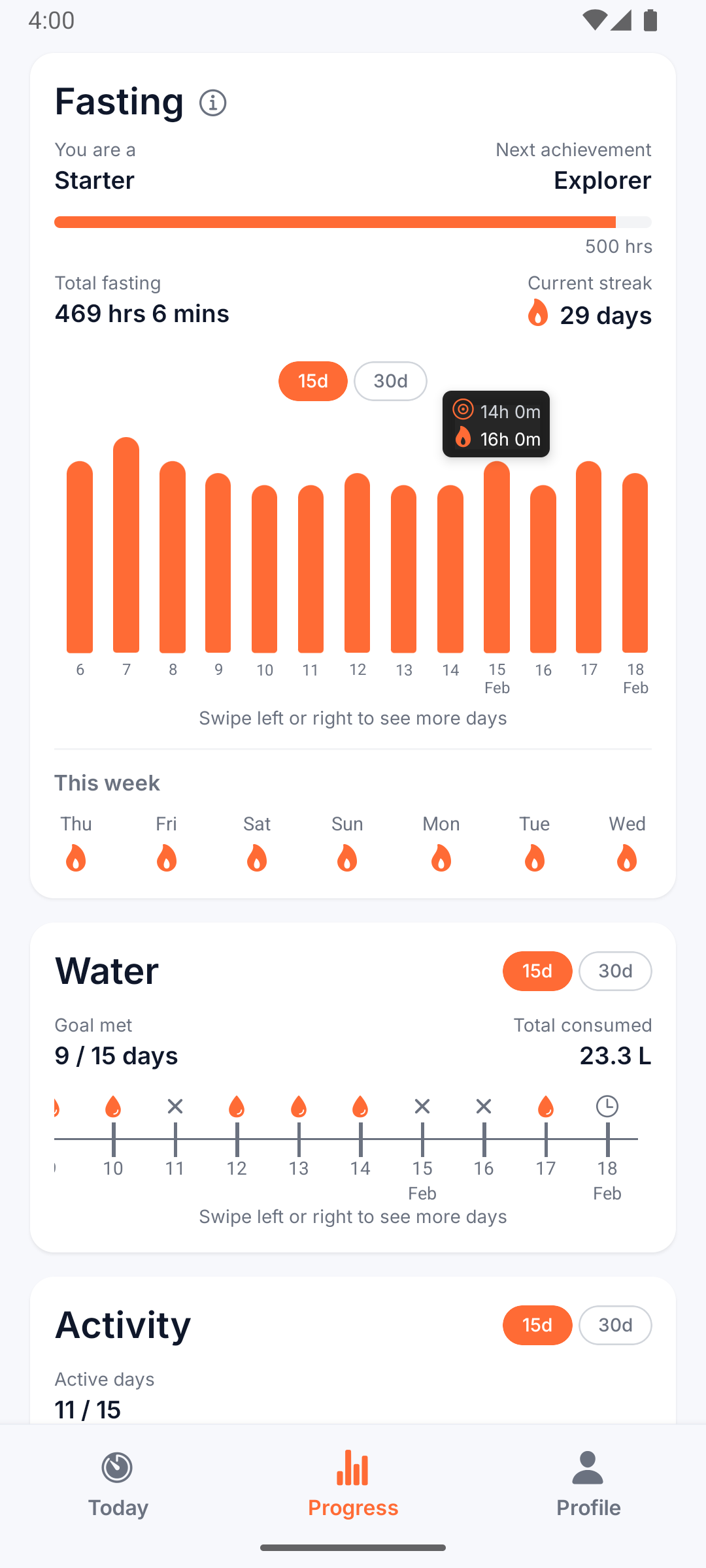
Task: Tap the target icon in the fasting tooltip
Action: [x=463, y=411]
